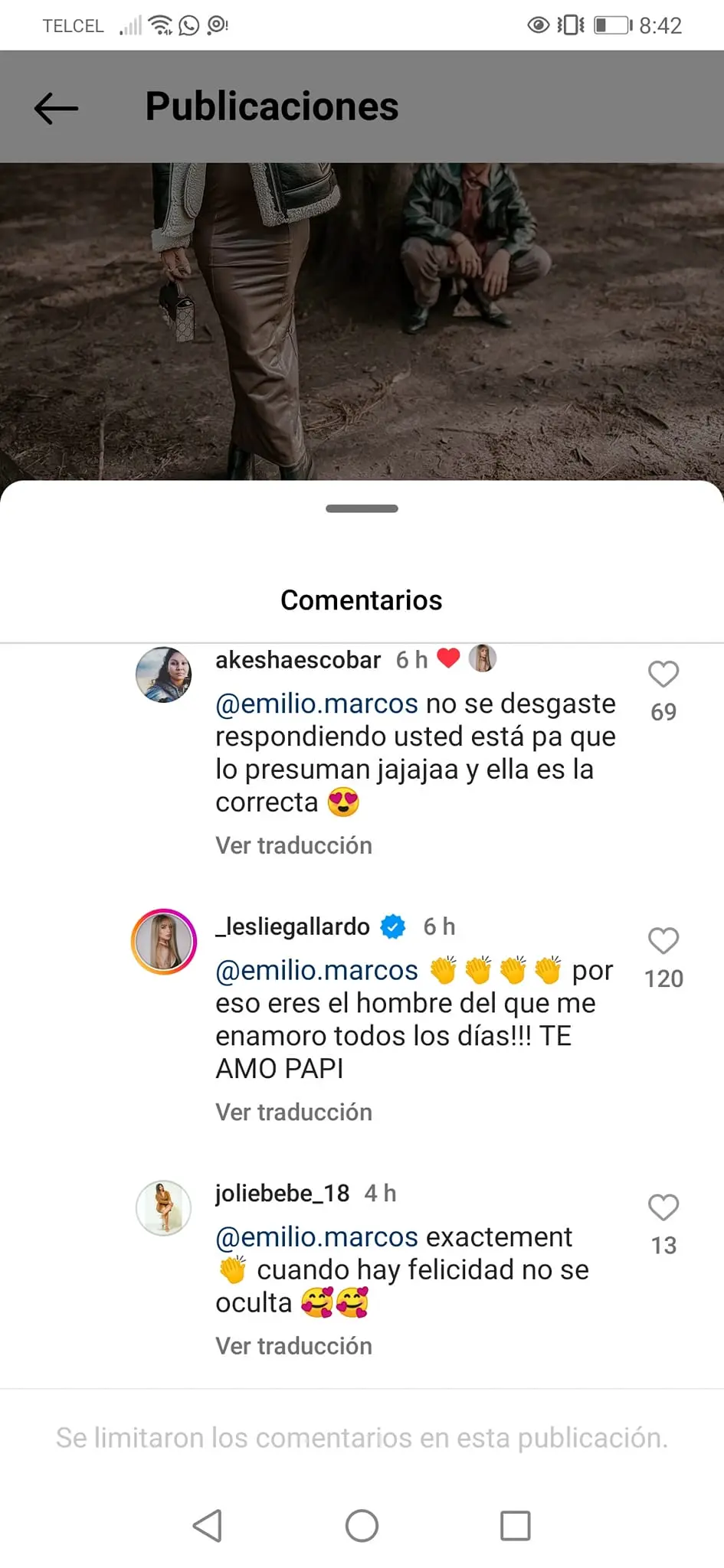The image size is (724, 1568).
Task: Open @emilio.marcos mention in joliebebe_18's comment
Action: 316,1237
